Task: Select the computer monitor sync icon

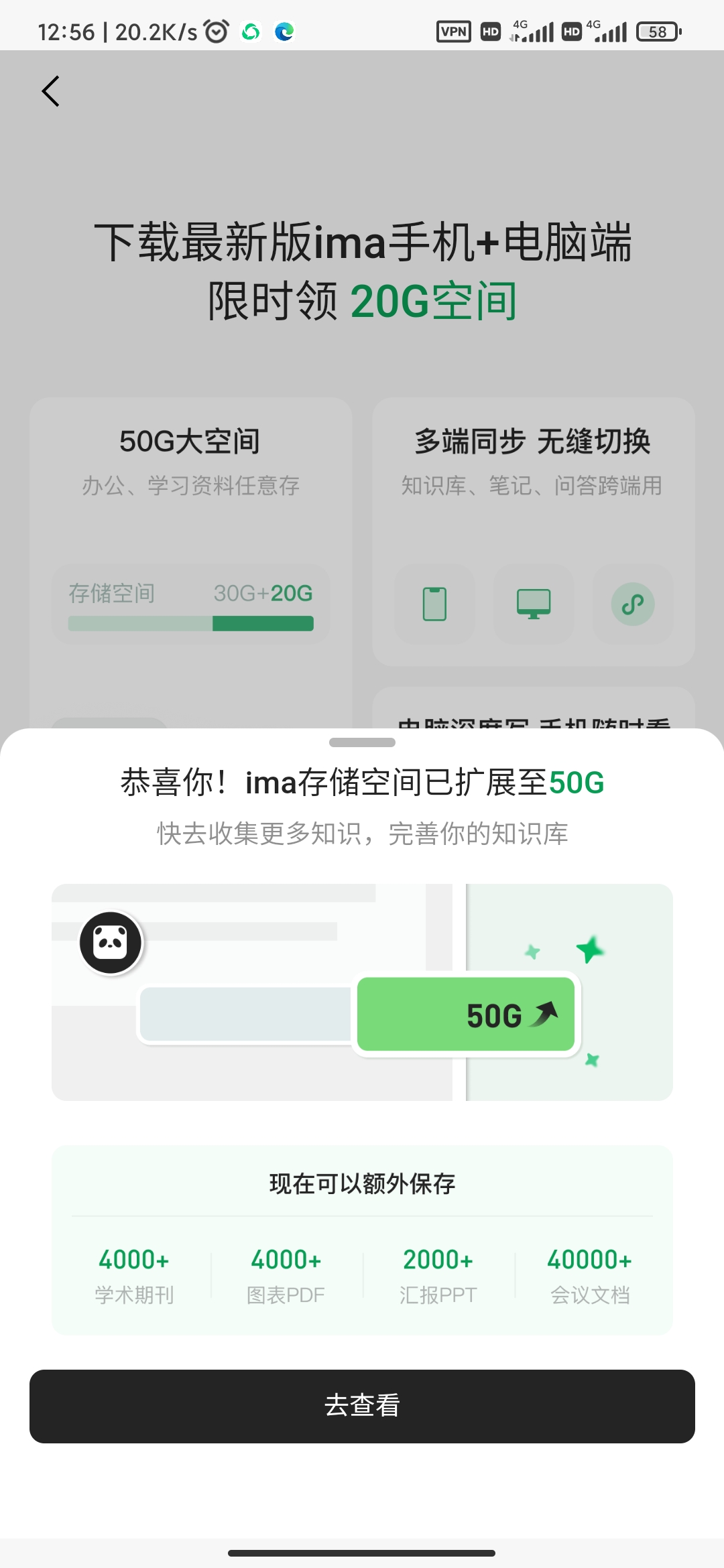Action: (x=534, y=605)
